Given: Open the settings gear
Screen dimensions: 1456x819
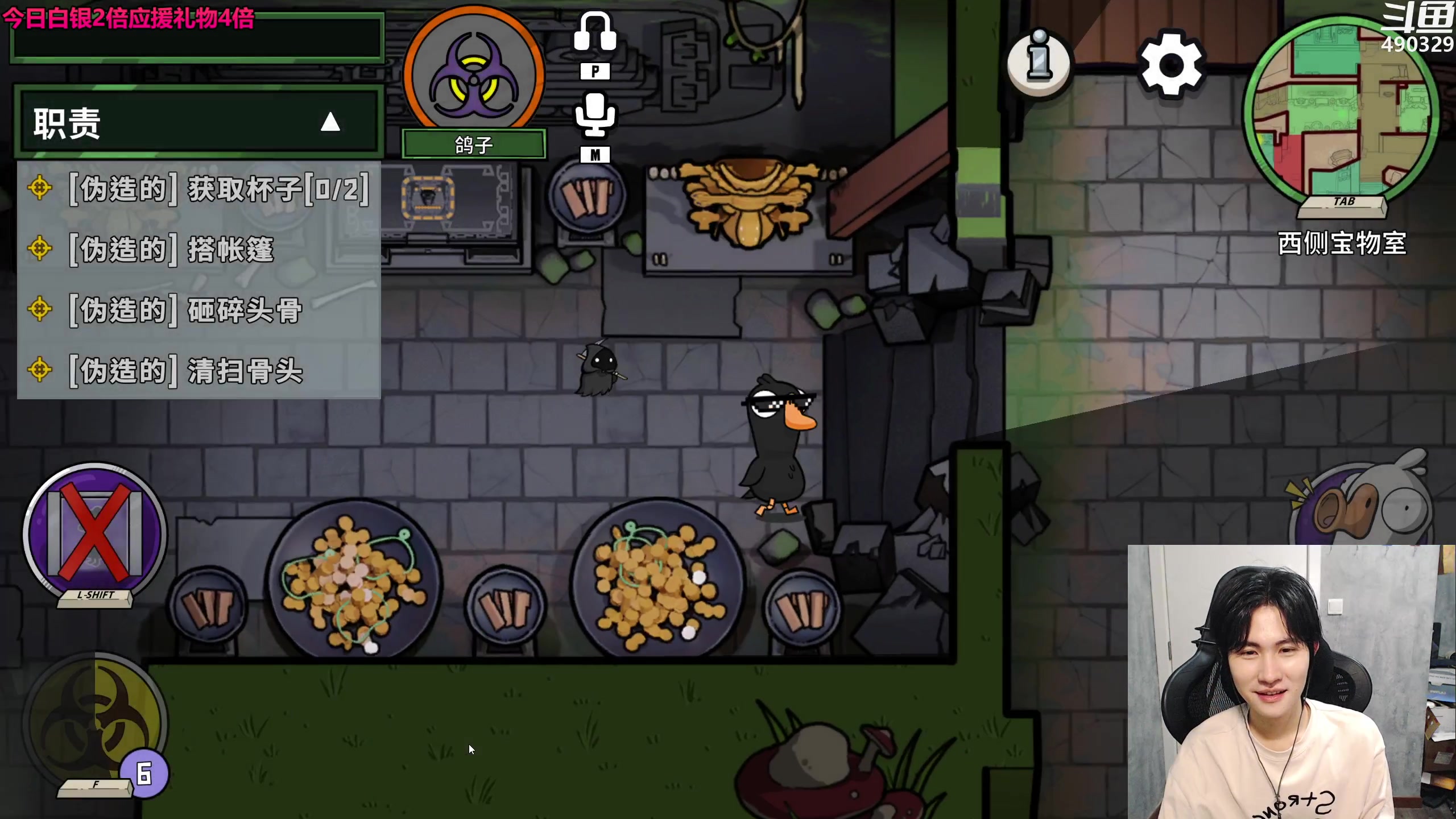Looking at the screenshot, I should tap(1172, 65).
